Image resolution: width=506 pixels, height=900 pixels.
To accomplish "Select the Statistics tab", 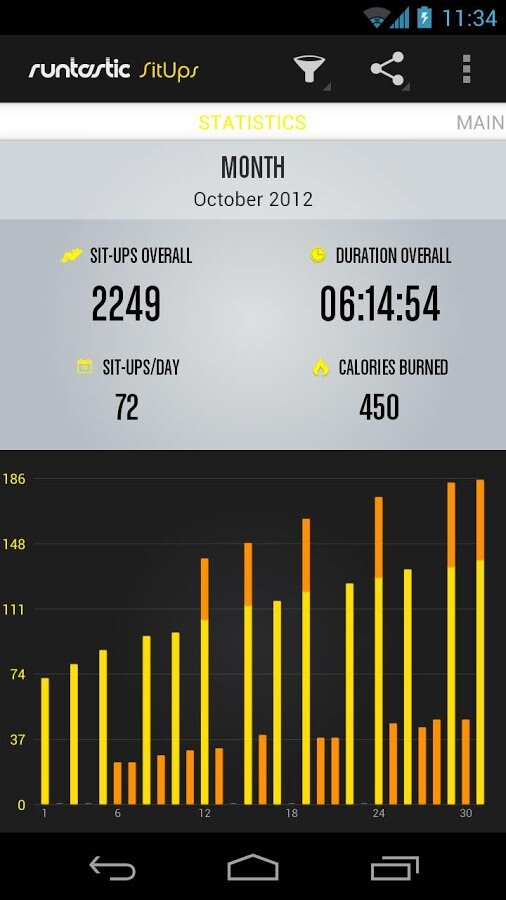I will 252,122.
